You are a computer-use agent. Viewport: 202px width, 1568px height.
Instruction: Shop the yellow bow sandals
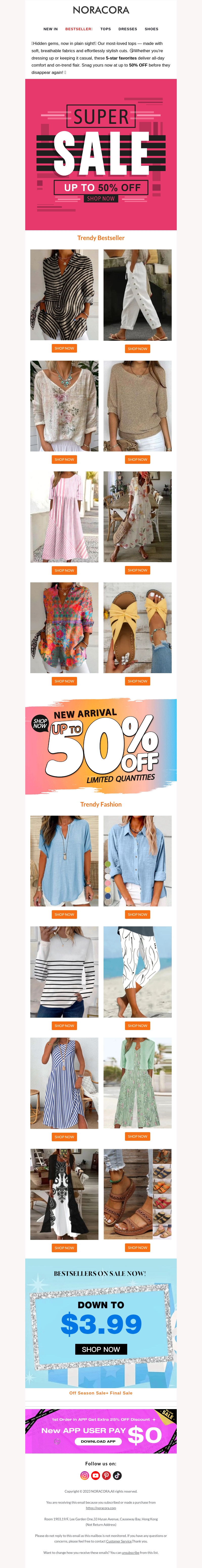coord(137,681)
